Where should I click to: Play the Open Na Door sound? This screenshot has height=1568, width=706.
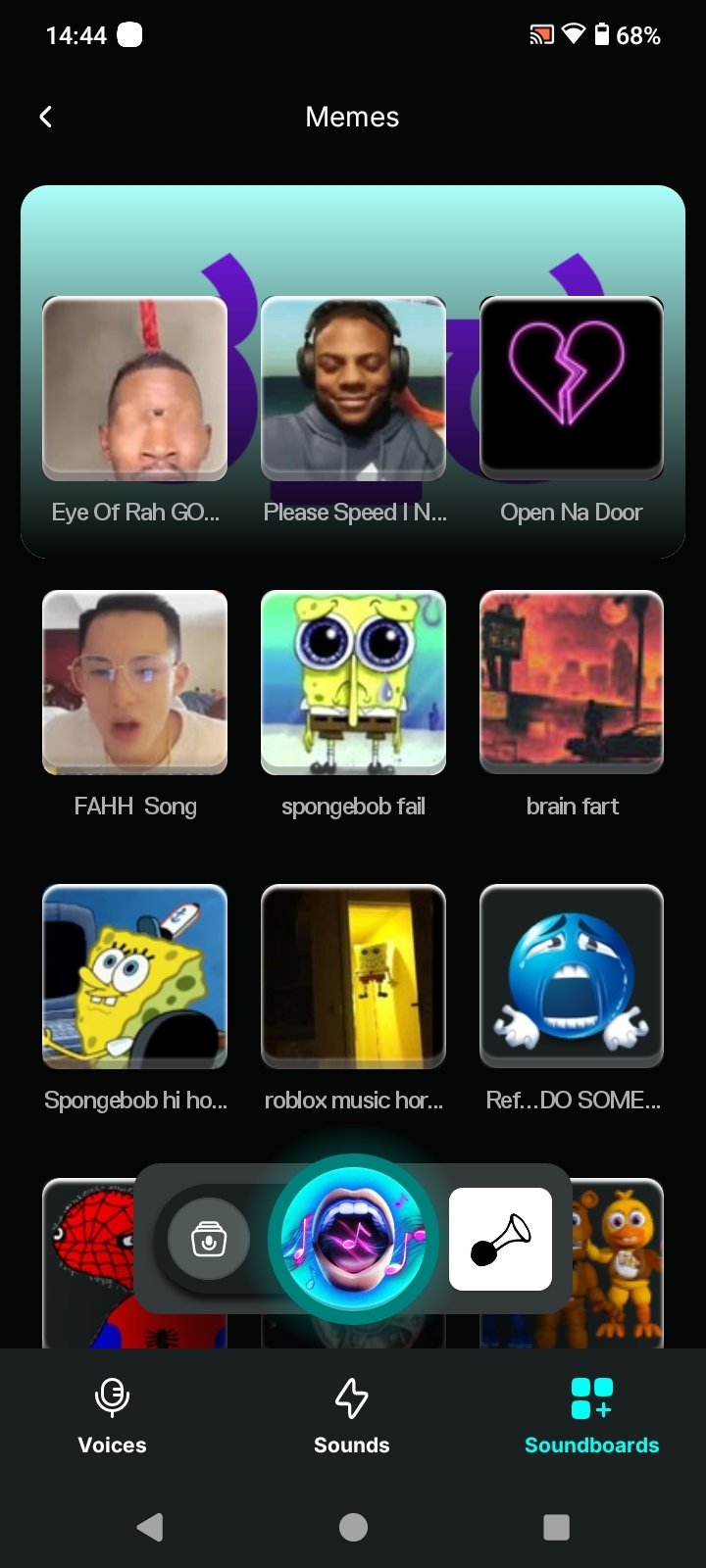pyautogui.click(x=572, y=389)
